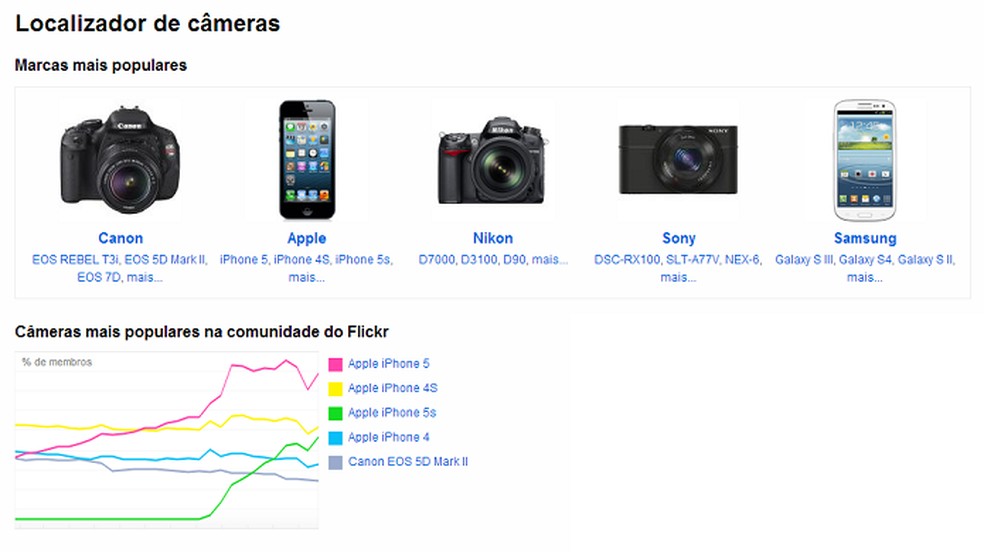Select Apple iPhone 5s in chart legend
Screen dimensions: 984x552
click(x=391, y=412)
